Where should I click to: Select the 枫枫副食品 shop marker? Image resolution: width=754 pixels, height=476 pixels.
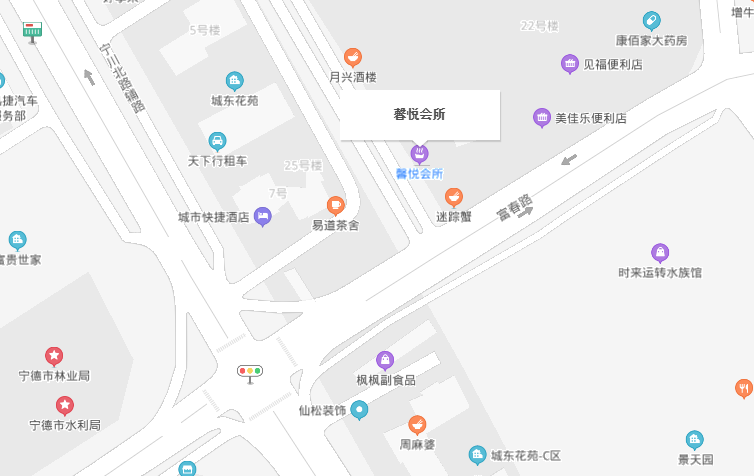385,360
